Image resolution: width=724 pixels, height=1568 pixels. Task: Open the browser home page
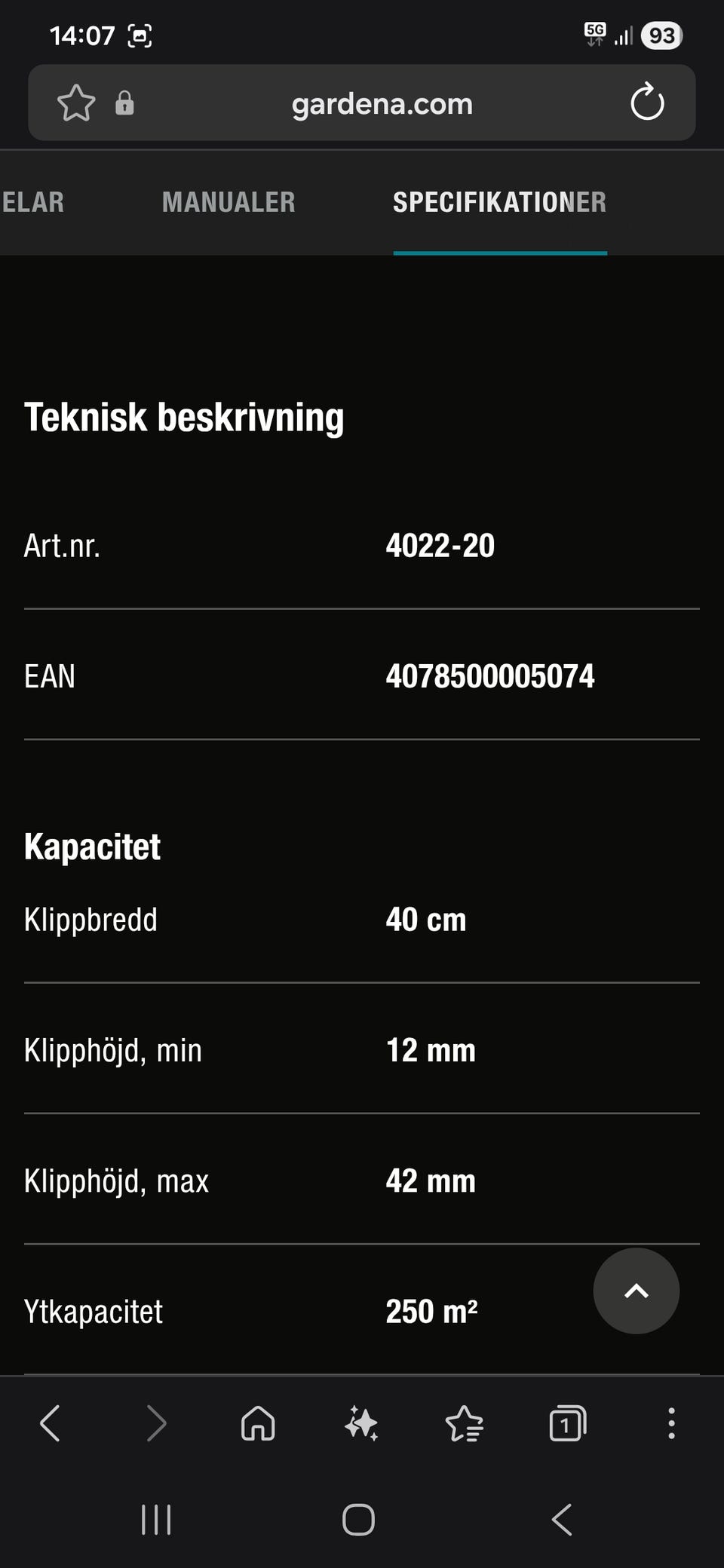tap(258, 1423)
